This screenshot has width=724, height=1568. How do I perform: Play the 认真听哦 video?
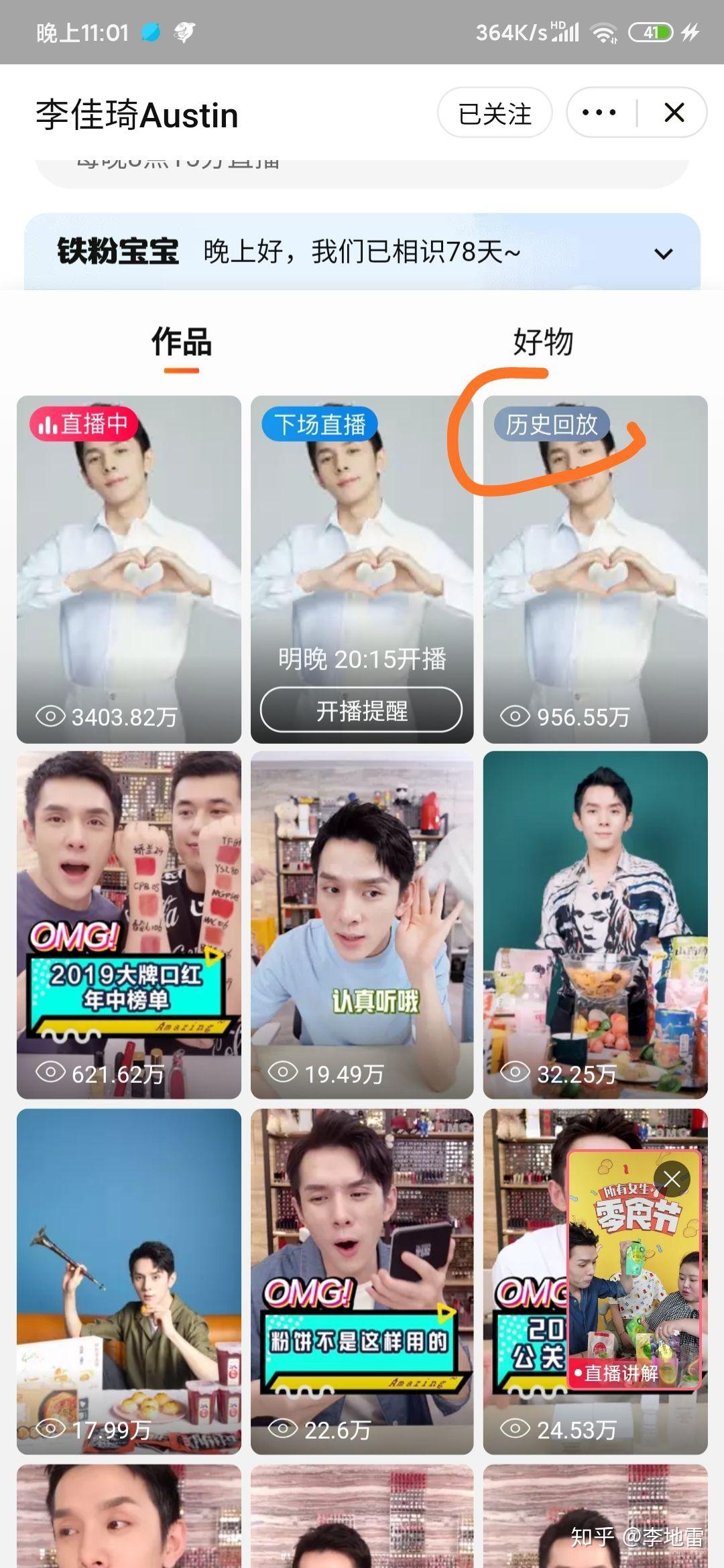coord(362,925)
